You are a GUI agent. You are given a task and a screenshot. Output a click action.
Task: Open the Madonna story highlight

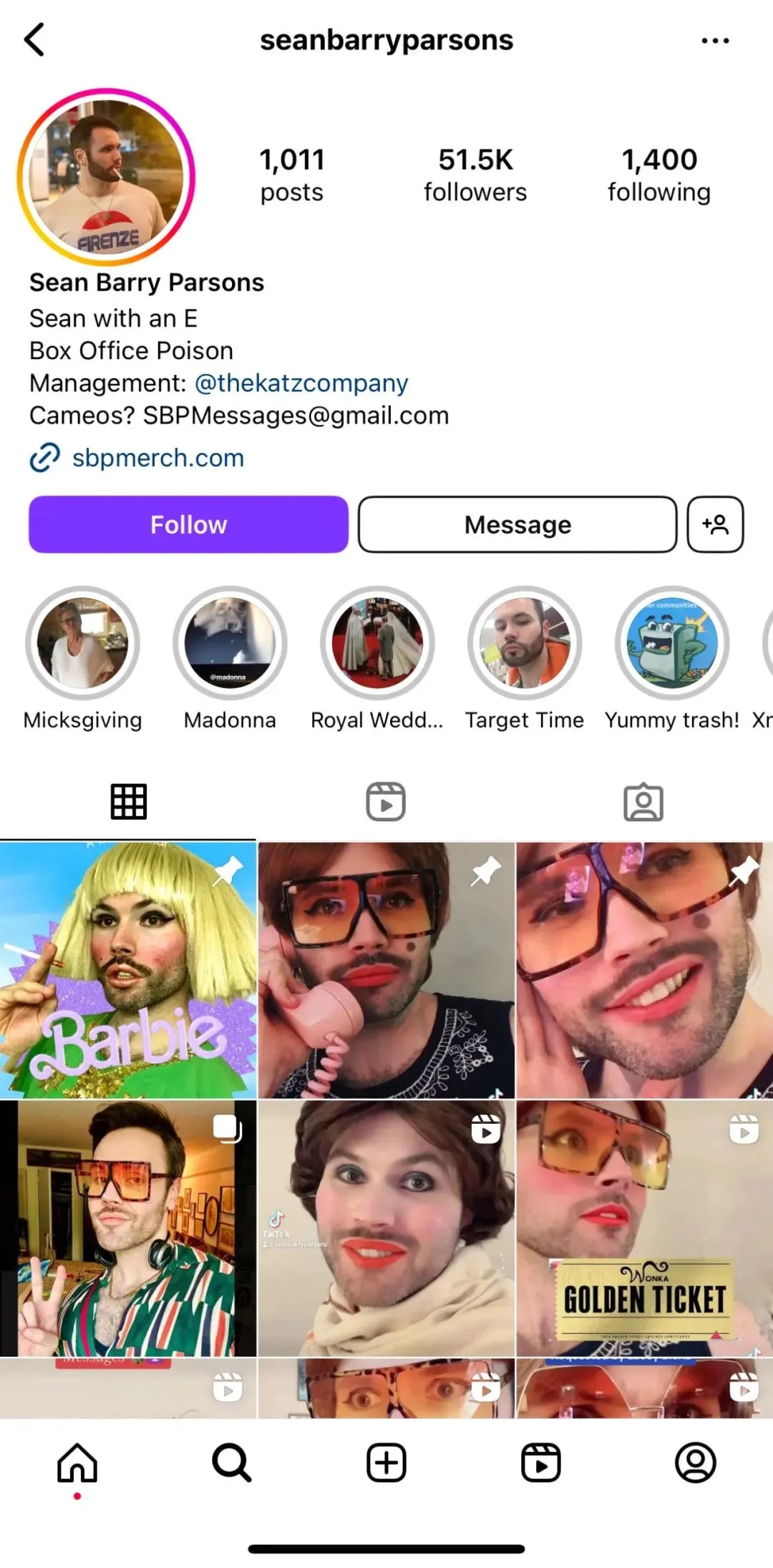point(230,643)
